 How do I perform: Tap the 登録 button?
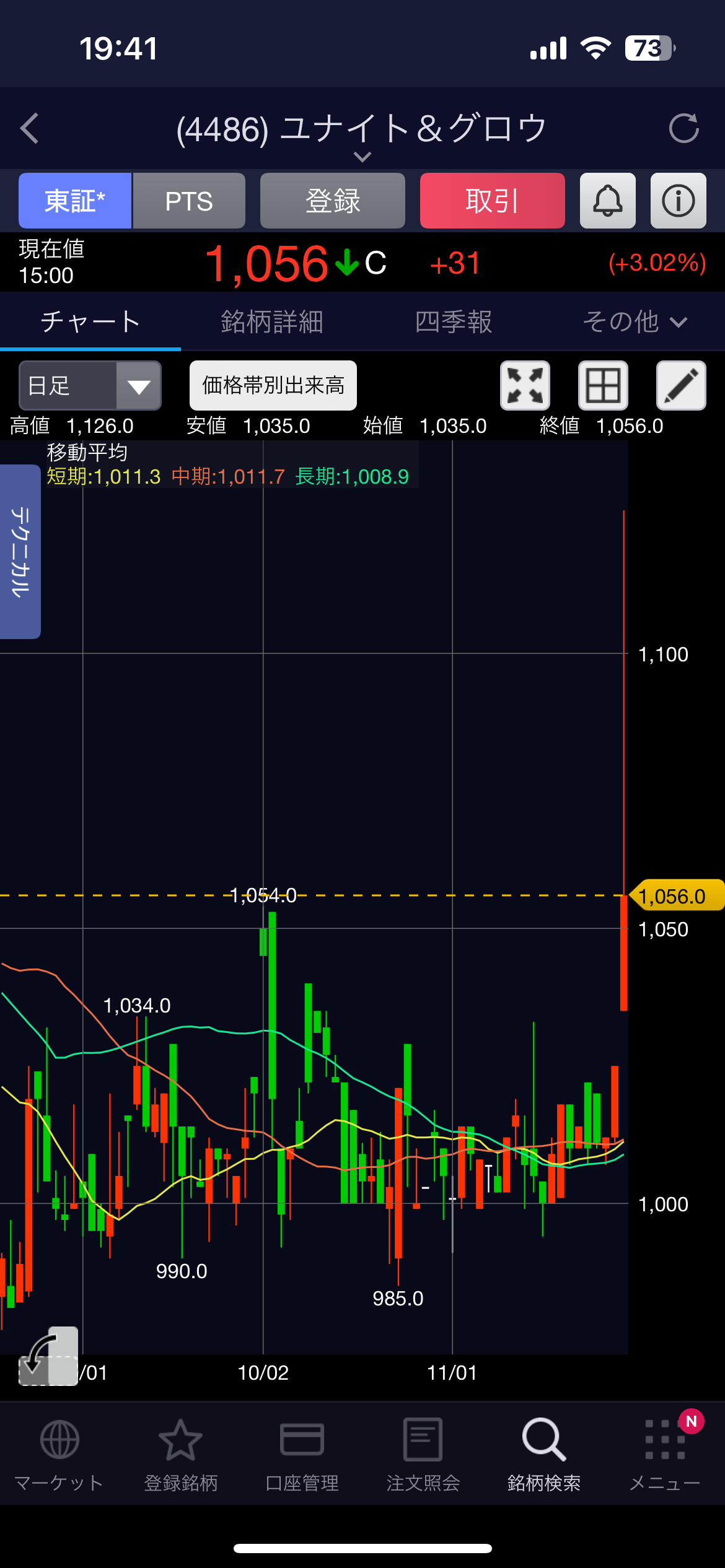click(333, 201)
